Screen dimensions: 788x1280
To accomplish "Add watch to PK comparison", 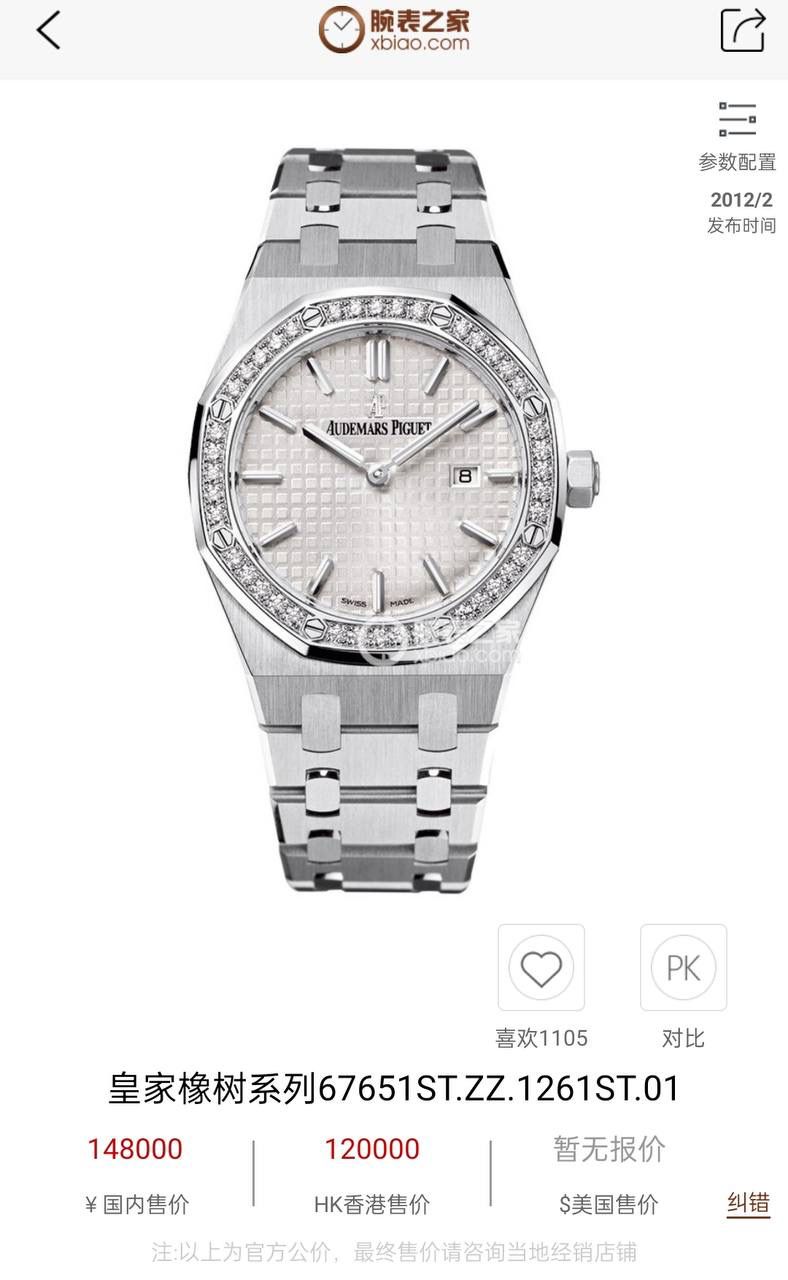I will [x=683, y=968].
